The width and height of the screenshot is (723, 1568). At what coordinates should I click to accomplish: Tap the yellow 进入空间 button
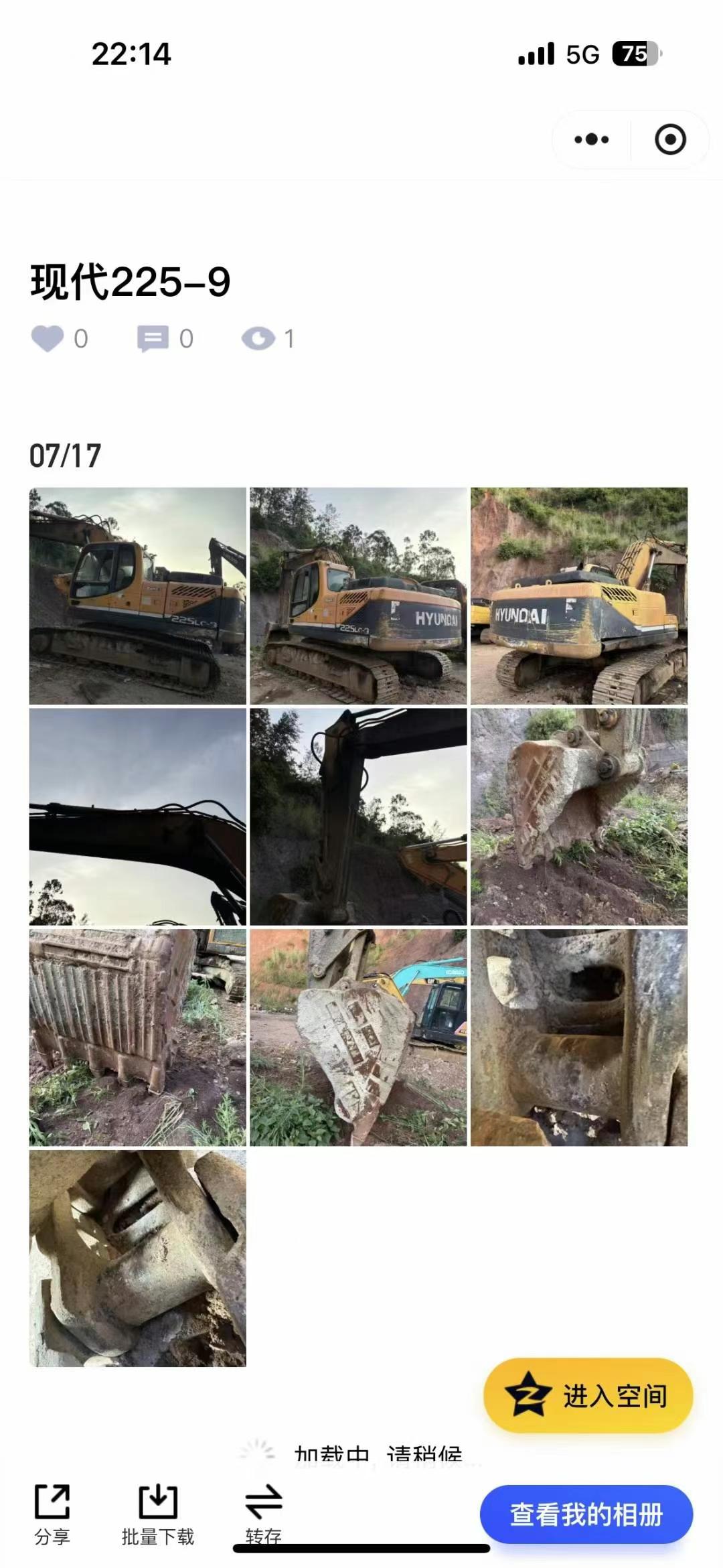588,1396
